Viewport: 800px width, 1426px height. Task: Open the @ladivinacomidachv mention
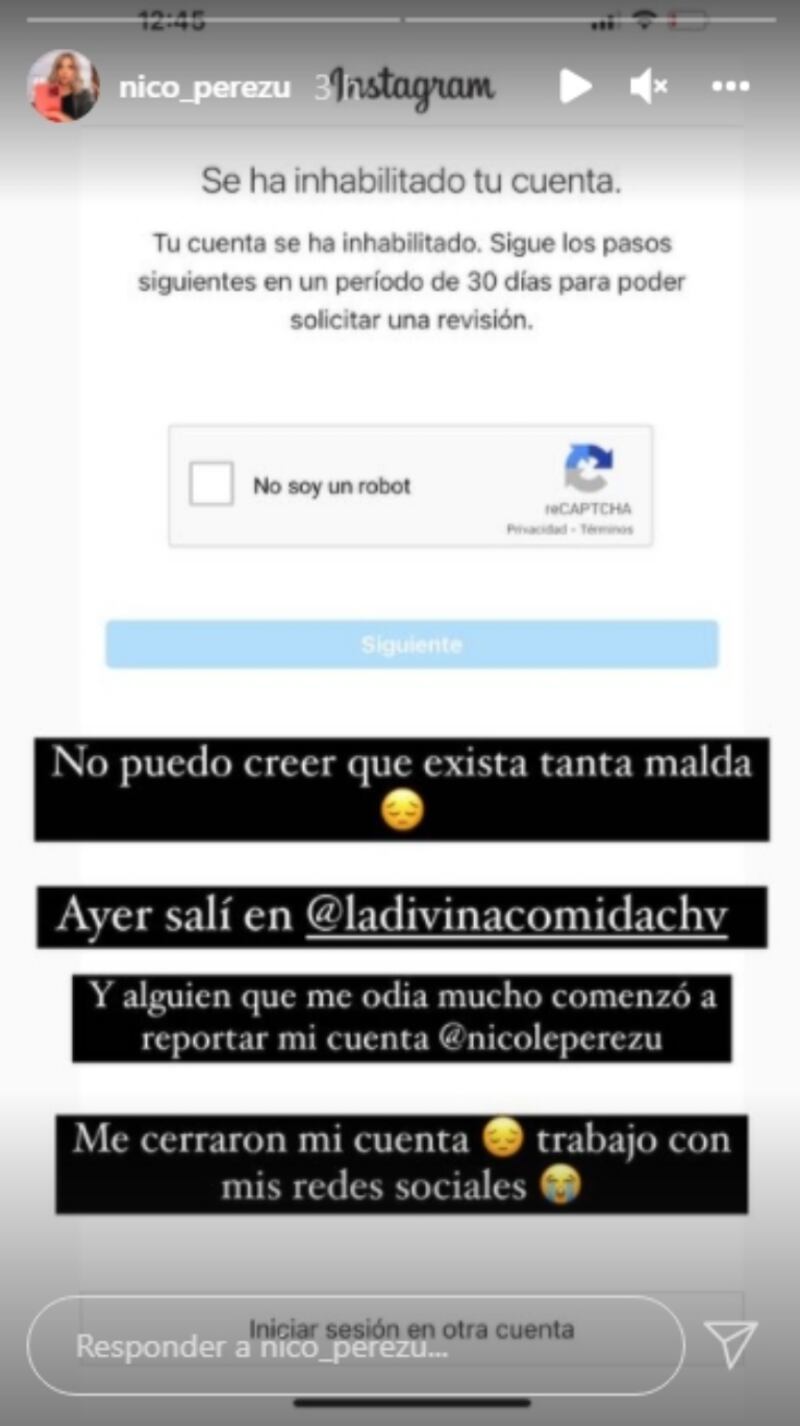(516, 918)
